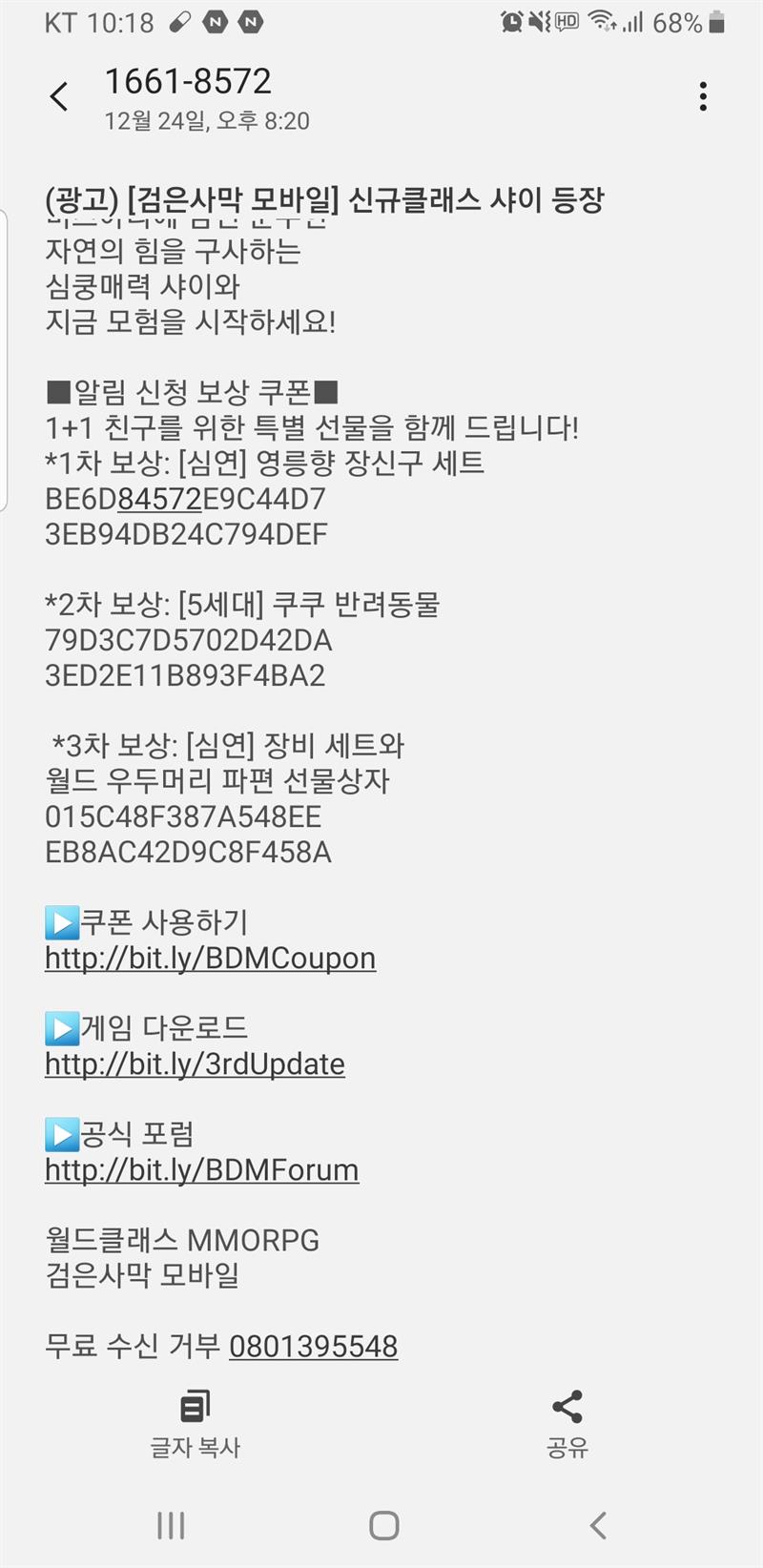Open the three-dot overflow menu

point(703,96)
